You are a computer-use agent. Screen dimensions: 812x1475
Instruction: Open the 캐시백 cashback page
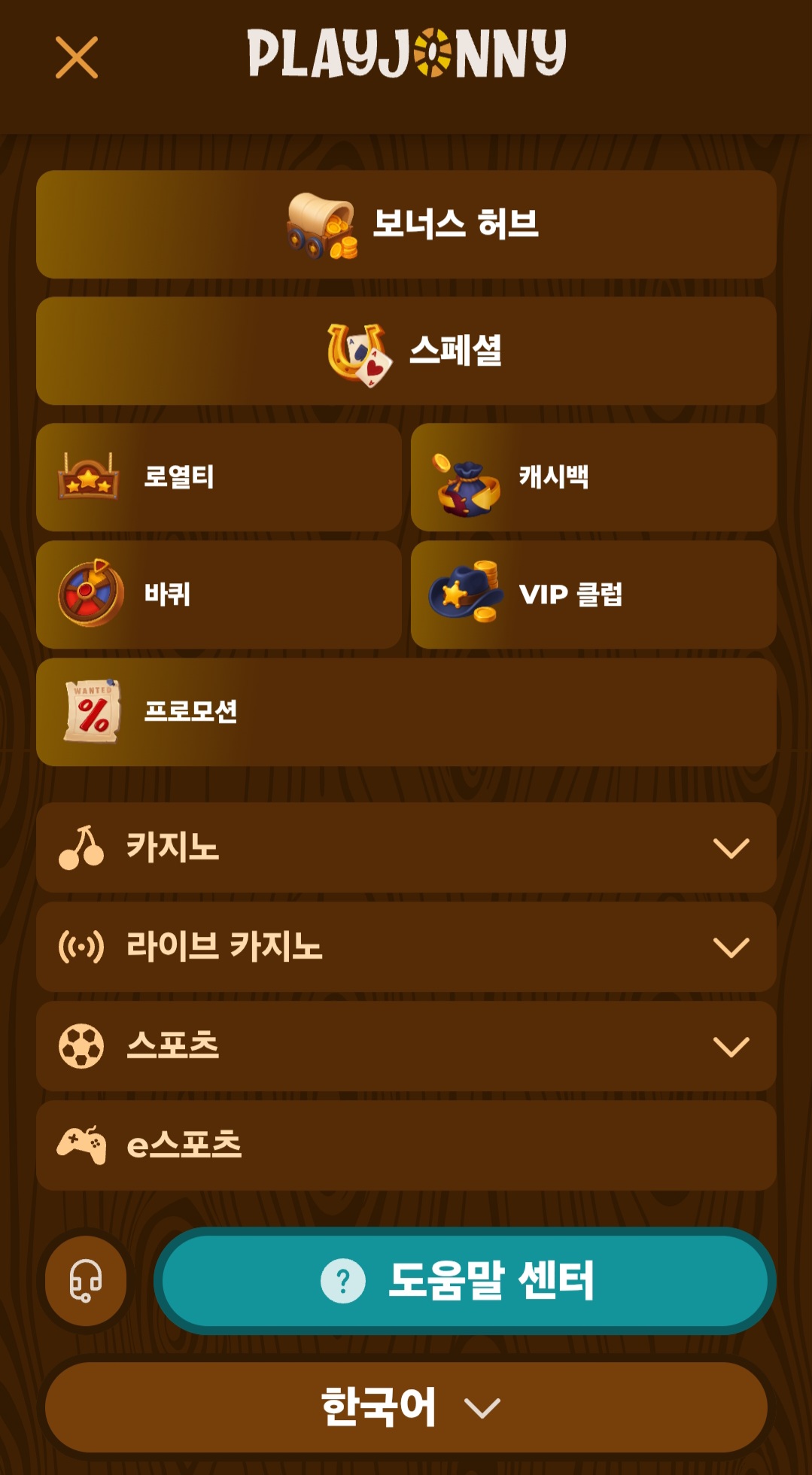point(593,477)
